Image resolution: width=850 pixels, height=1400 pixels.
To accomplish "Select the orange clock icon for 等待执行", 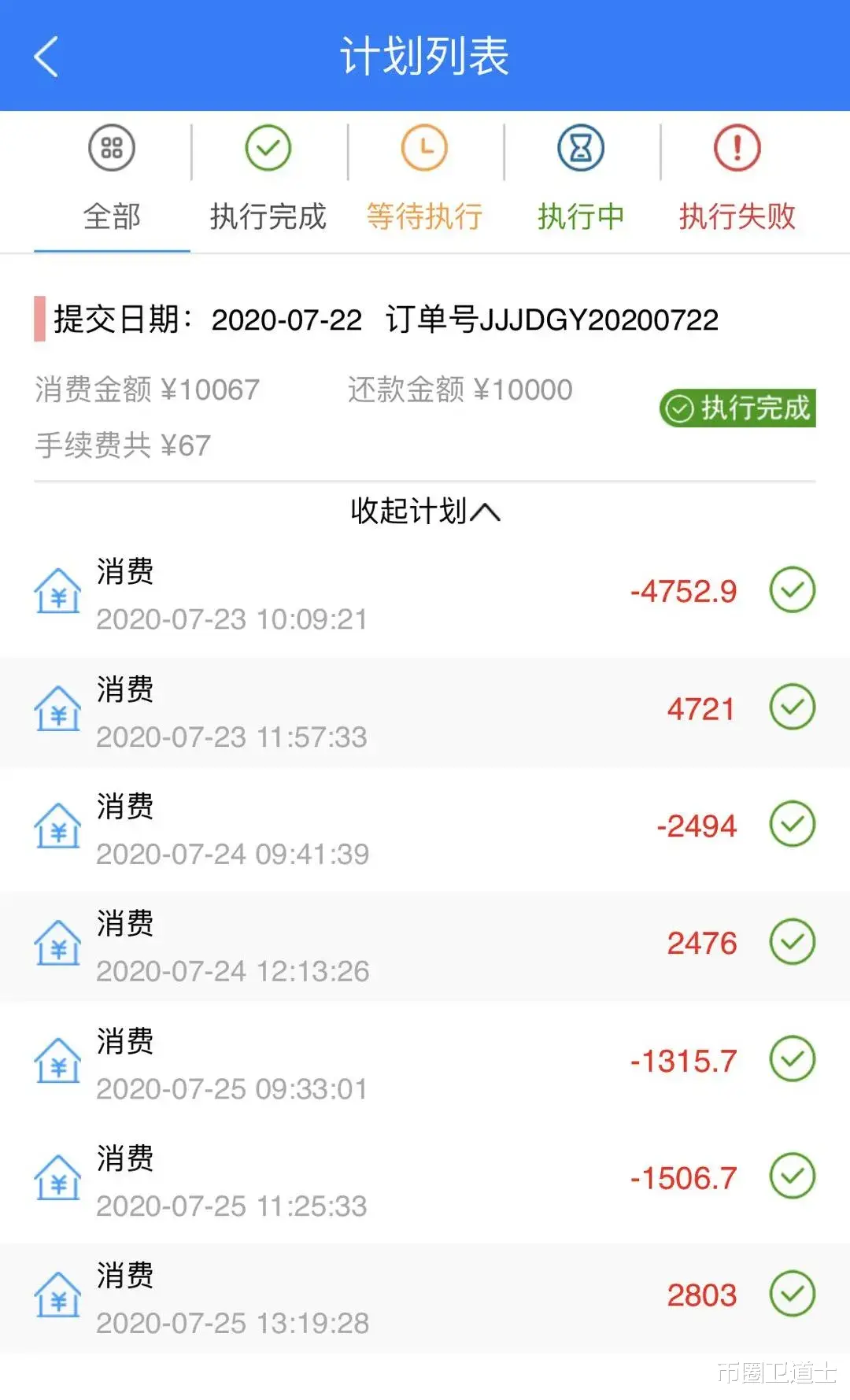I will (x=424, y=147).
